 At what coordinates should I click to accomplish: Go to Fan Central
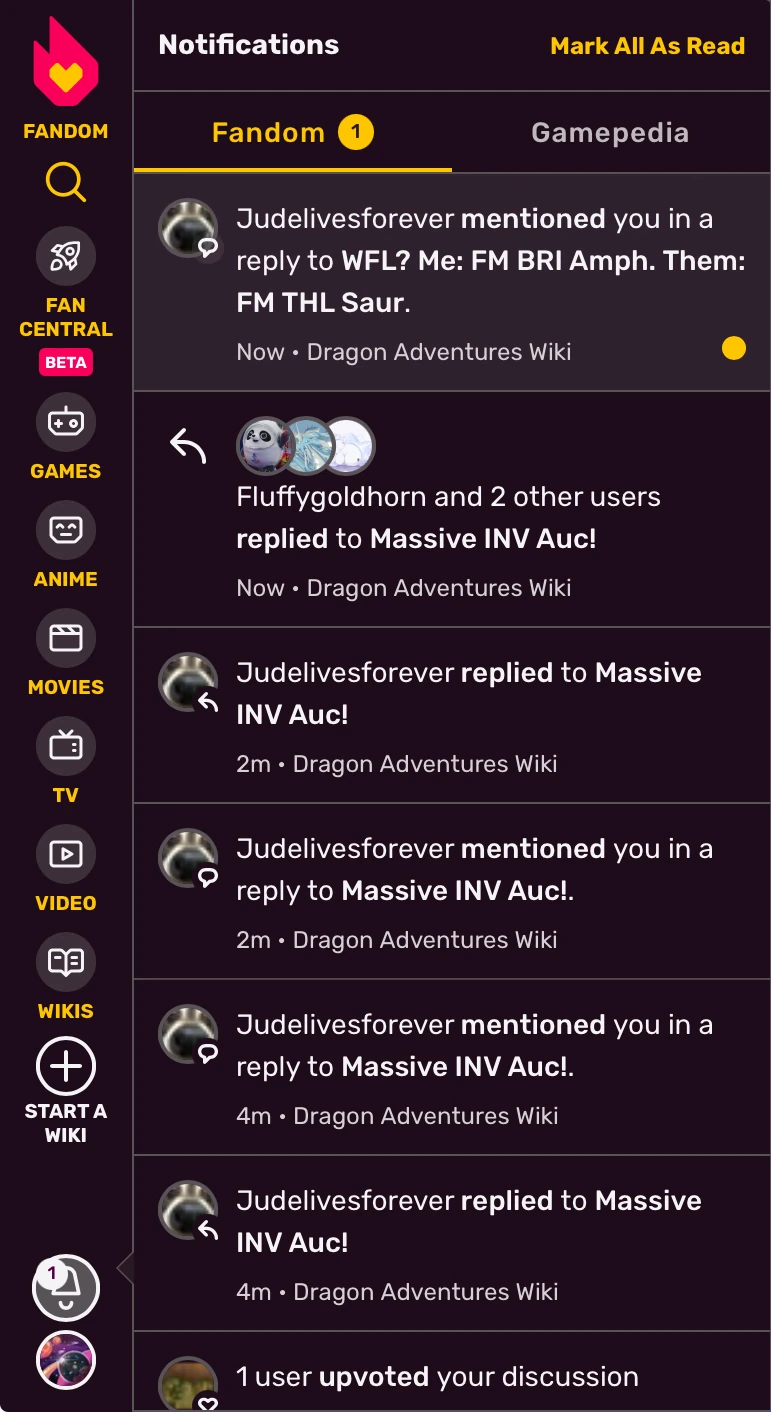click(66, 256)
